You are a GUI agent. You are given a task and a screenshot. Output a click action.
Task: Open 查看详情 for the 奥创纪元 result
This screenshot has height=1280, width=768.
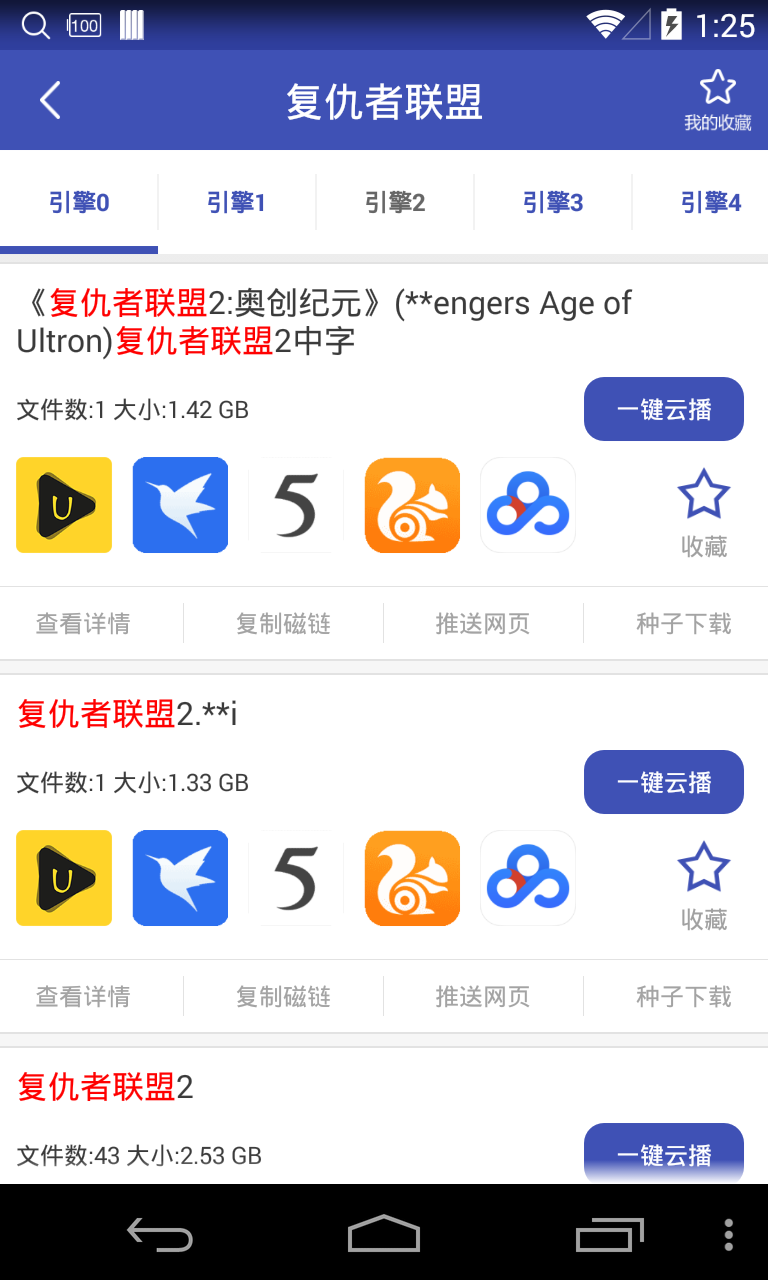click(x=83, y=624)
